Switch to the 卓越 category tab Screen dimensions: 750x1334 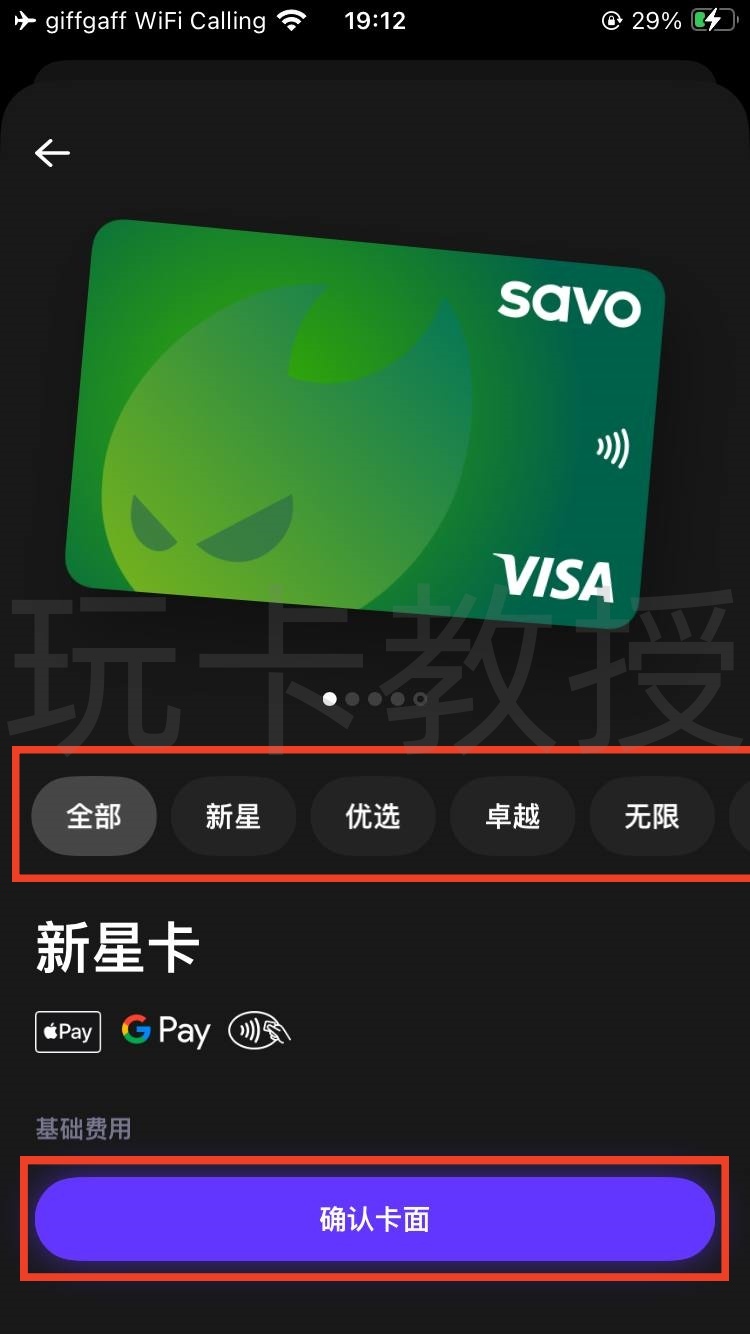(x=512, y=816)
